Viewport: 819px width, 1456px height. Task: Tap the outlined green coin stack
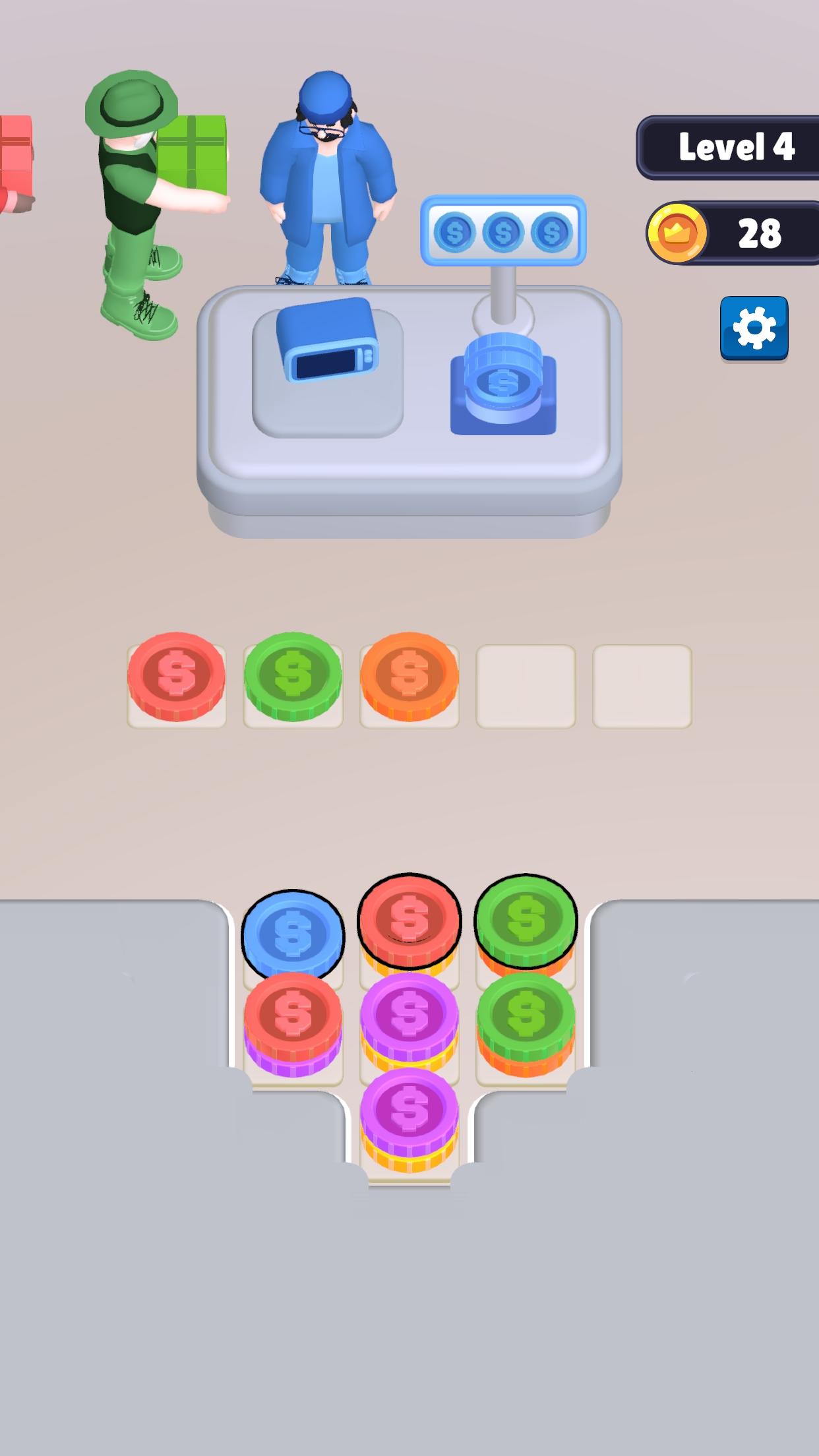(526, 919)
